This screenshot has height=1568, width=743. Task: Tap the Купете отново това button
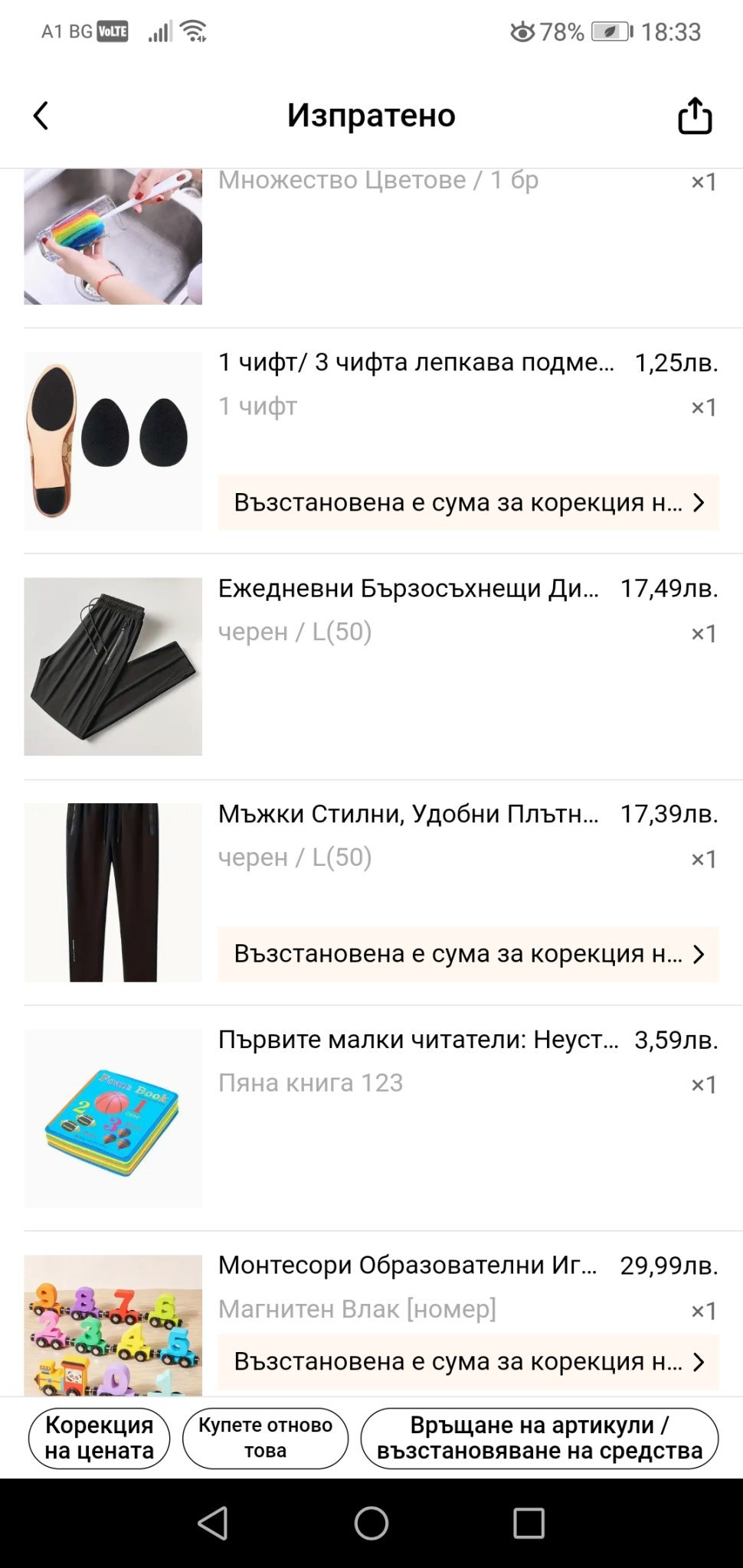tap(265, 1438)
